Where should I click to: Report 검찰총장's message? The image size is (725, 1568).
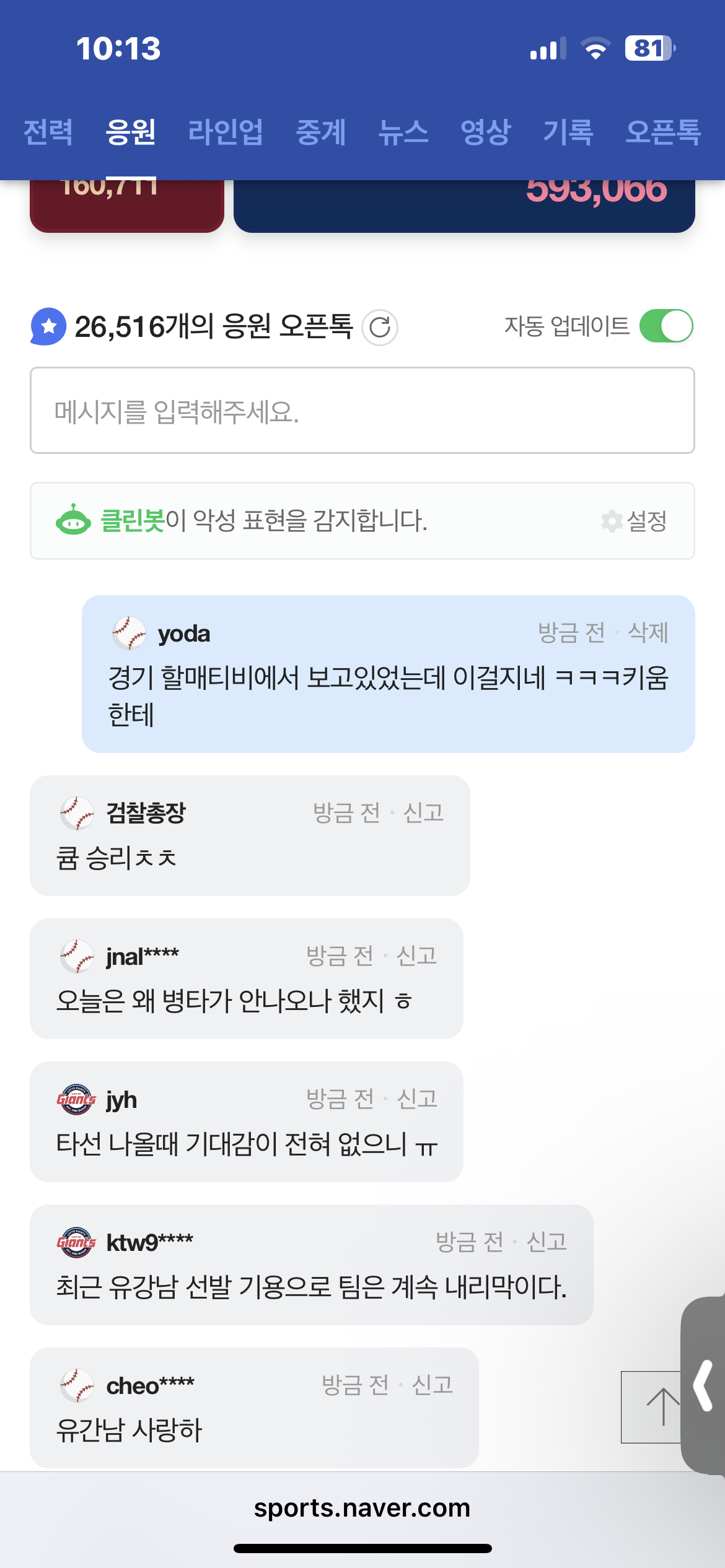click(x=423, y=812)
